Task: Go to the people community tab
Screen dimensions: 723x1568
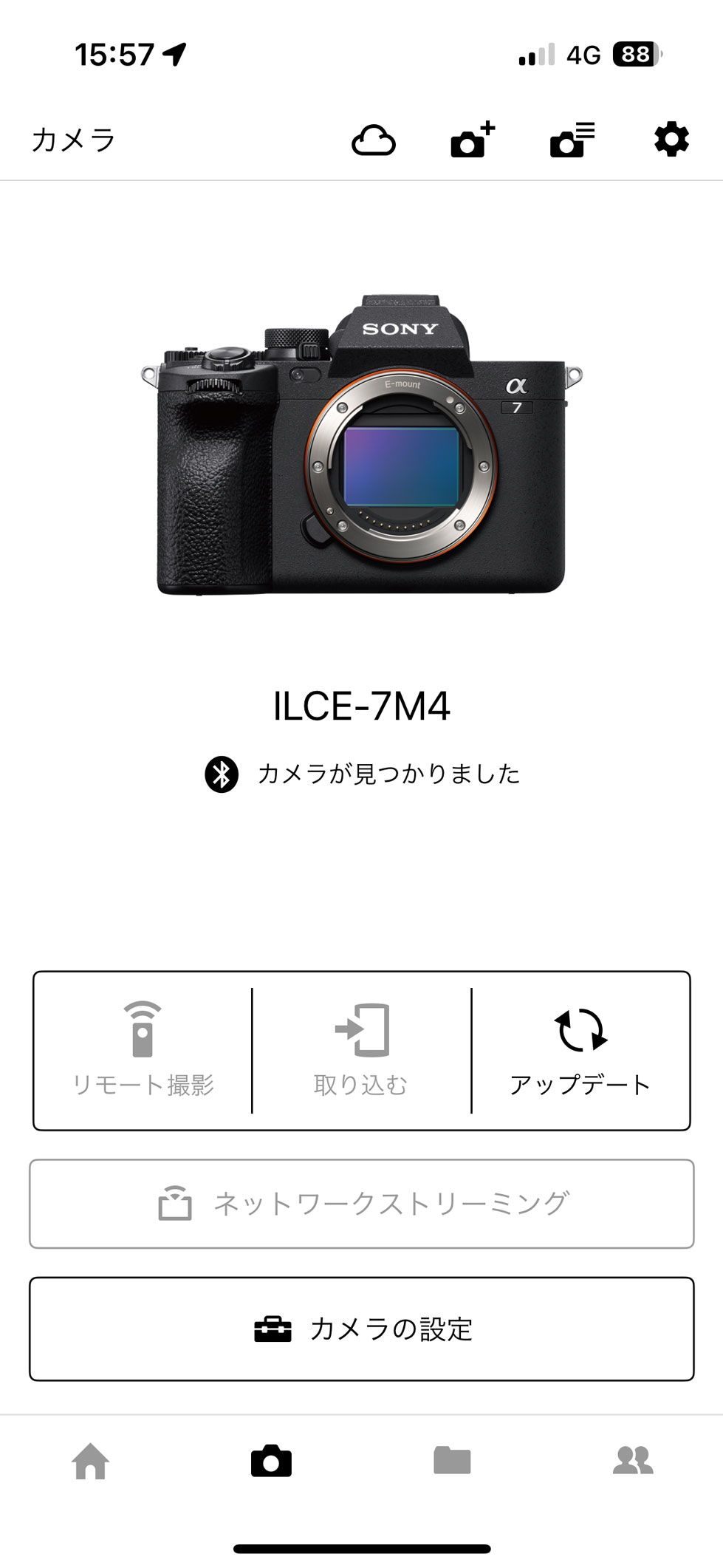Action: point(633,1460)
